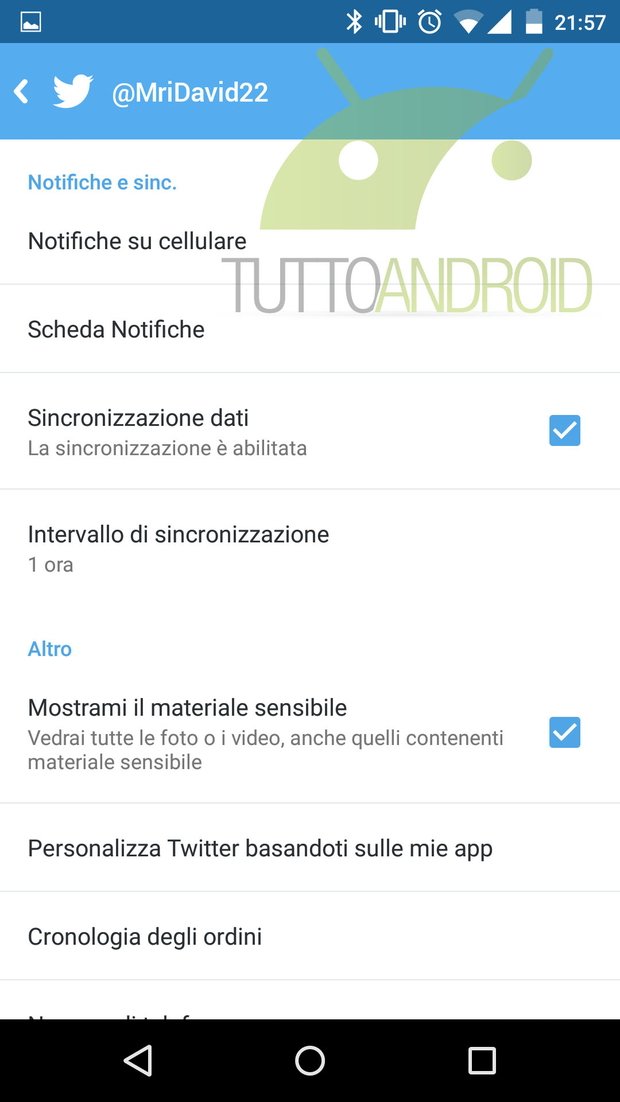The width and height of the screenshot is (620, 1102).
Task: Go back using the app bar arrow
Action: click(x=22, y=91)
